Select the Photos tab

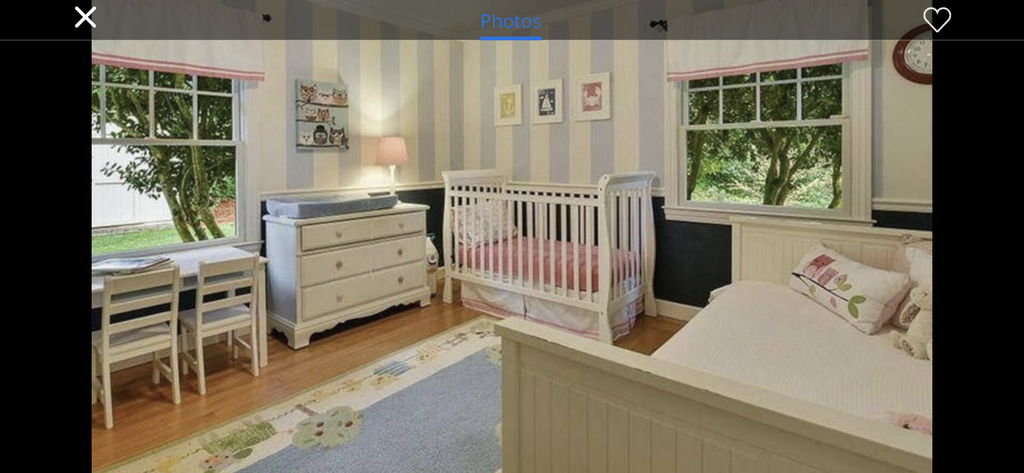[x=510, y=21]
